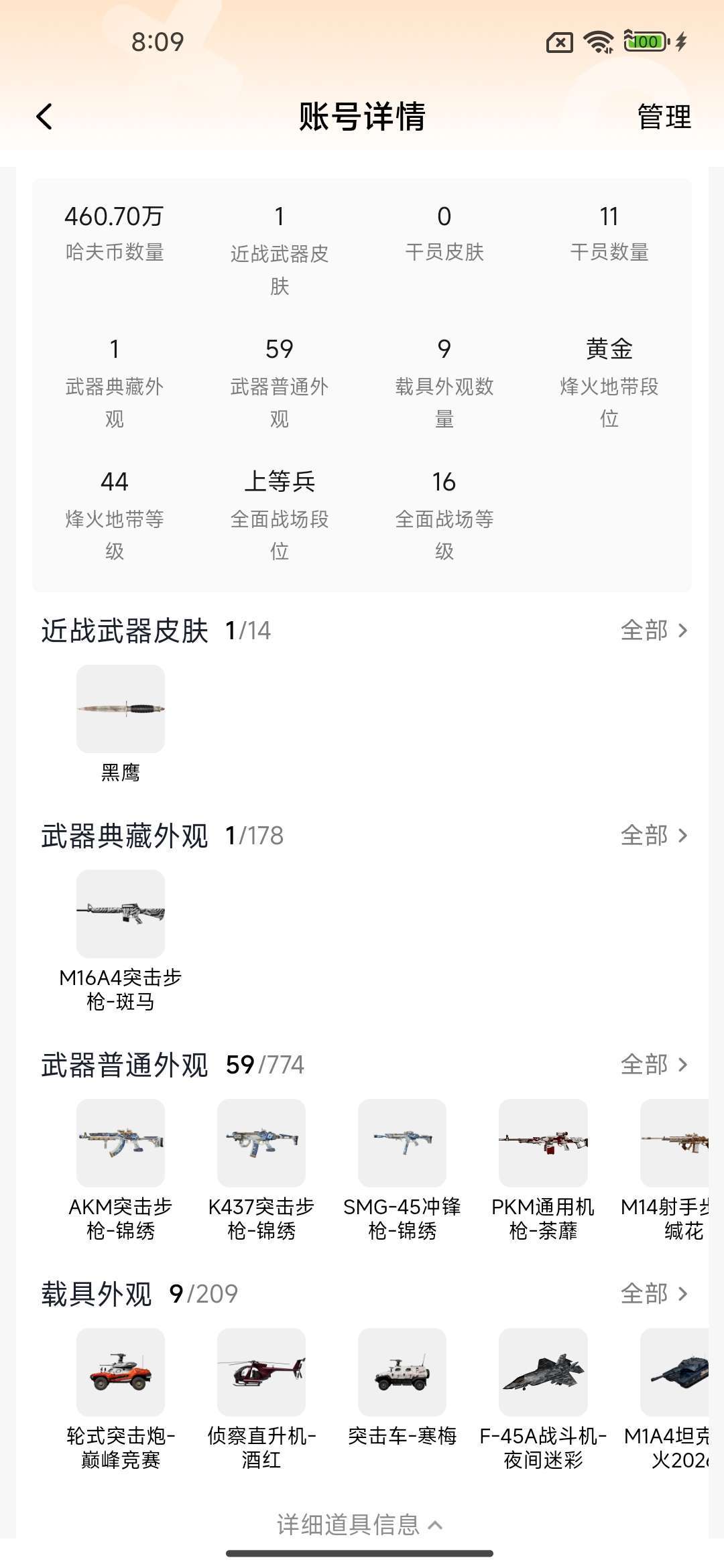View all 武器普通外观 items
This screenshot has width=724, height=1568.
(654, 1065)
